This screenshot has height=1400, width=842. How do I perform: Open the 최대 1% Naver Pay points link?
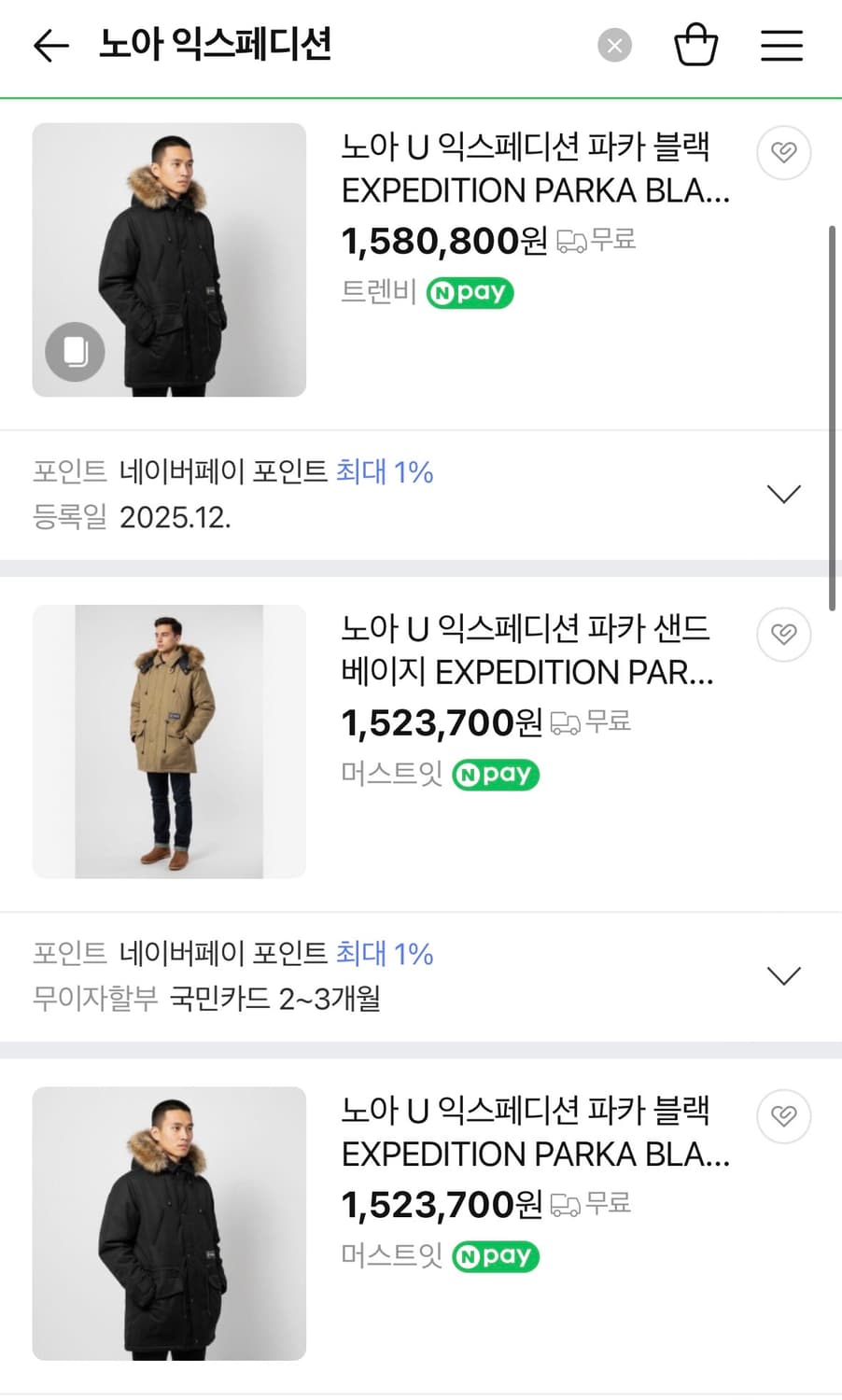coord(386,472)
